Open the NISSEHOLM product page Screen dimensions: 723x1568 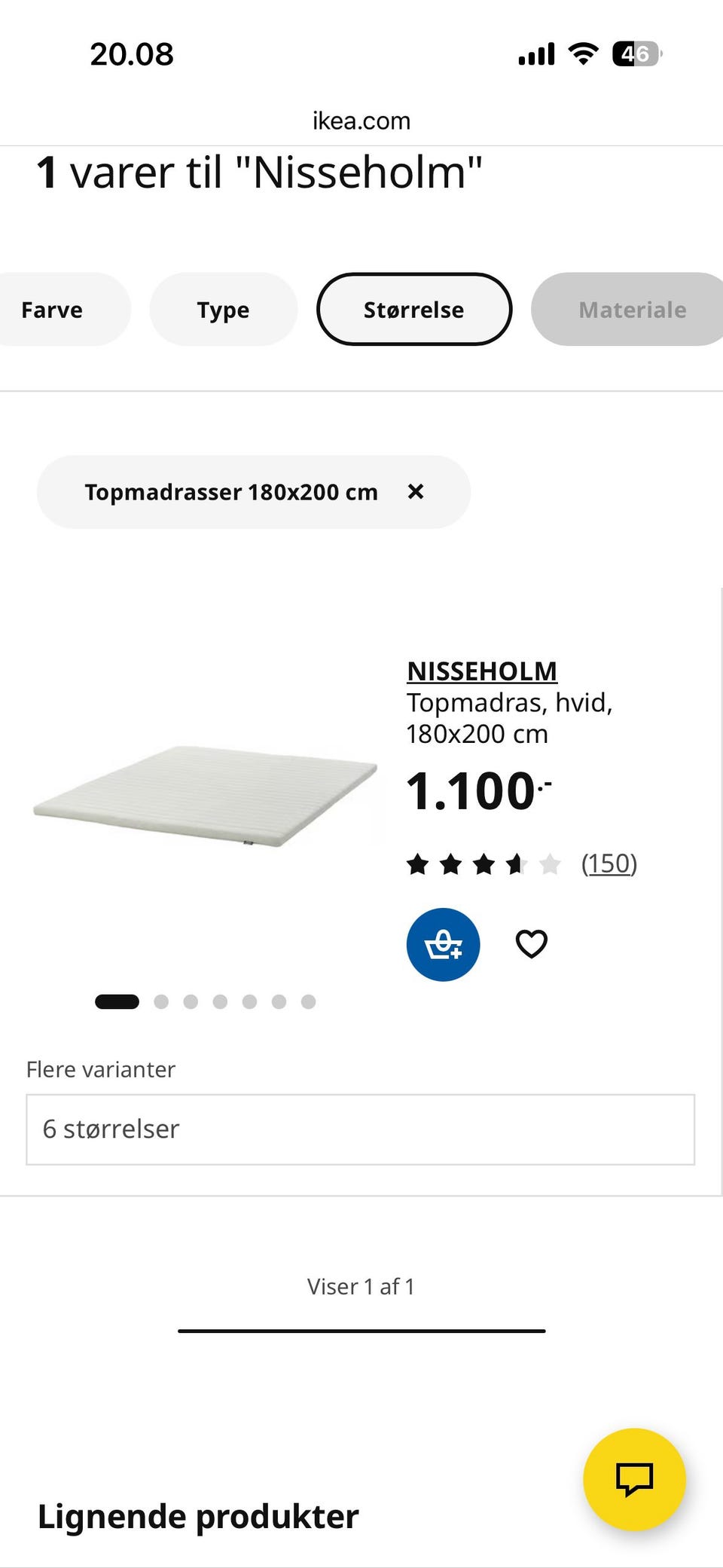coord(482,671)
